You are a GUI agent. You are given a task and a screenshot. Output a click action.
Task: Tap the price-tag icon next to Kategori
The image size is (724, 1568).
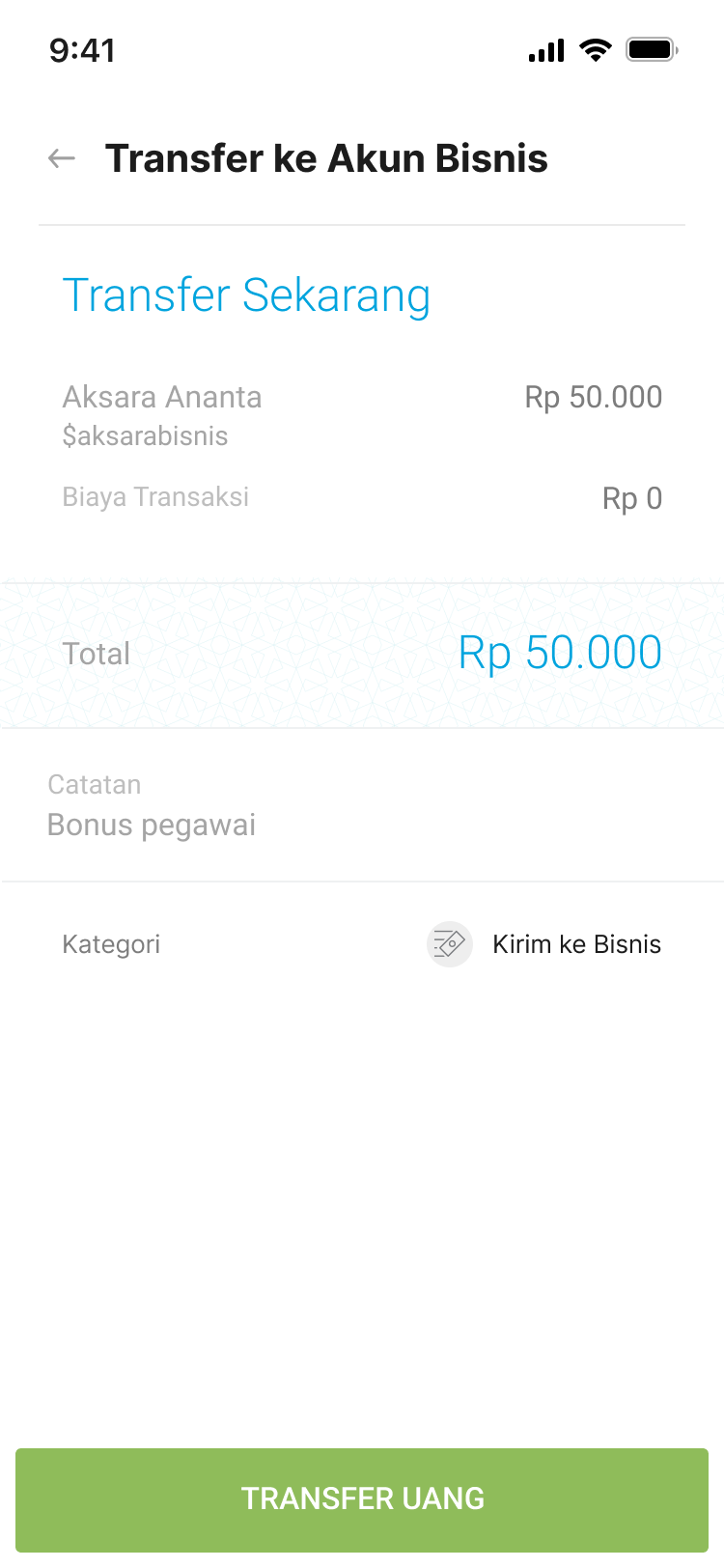pyautogui.click(x=449, y=943)
